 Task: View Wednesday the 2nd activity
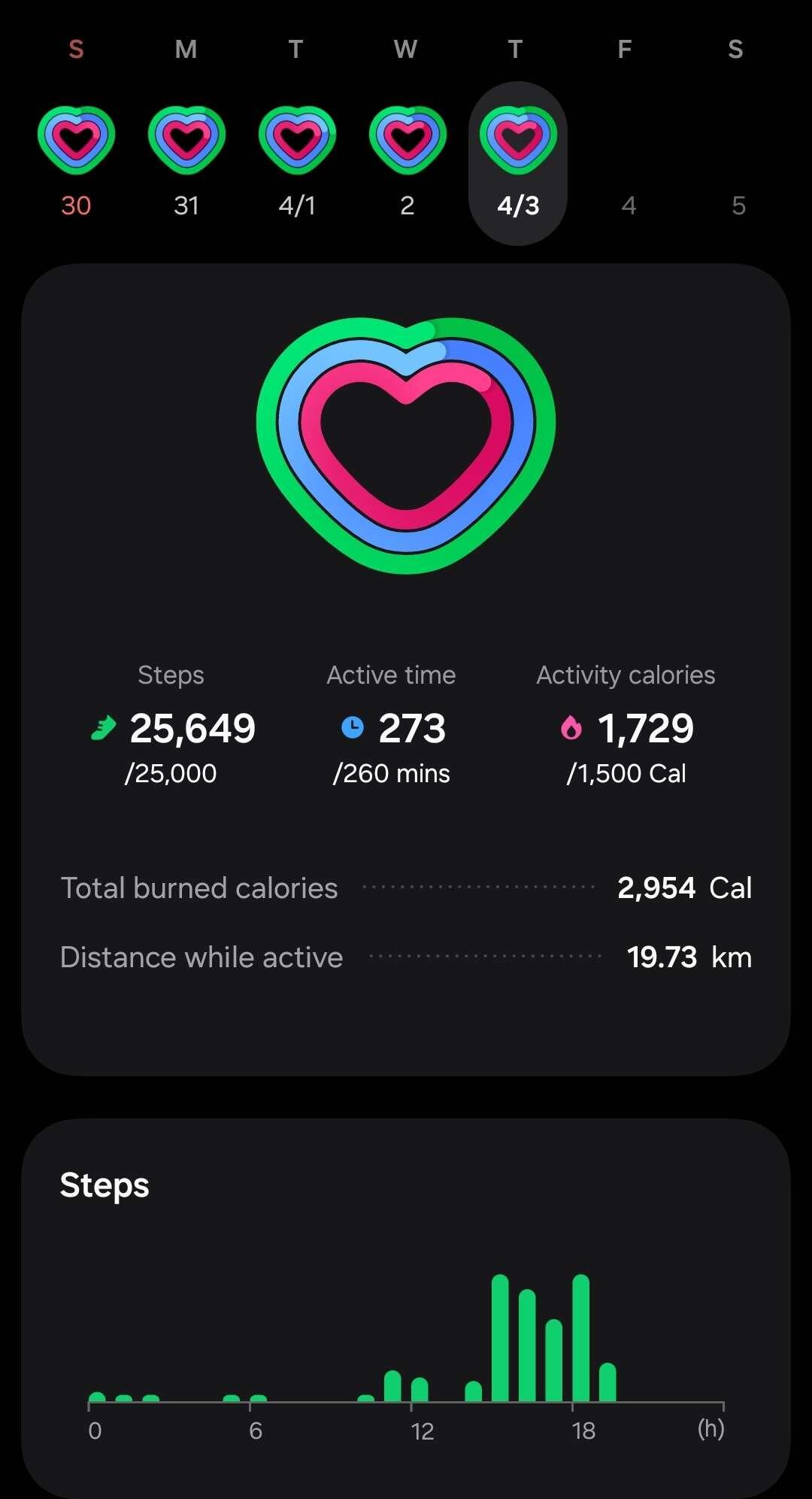click(x=408, y=162)
